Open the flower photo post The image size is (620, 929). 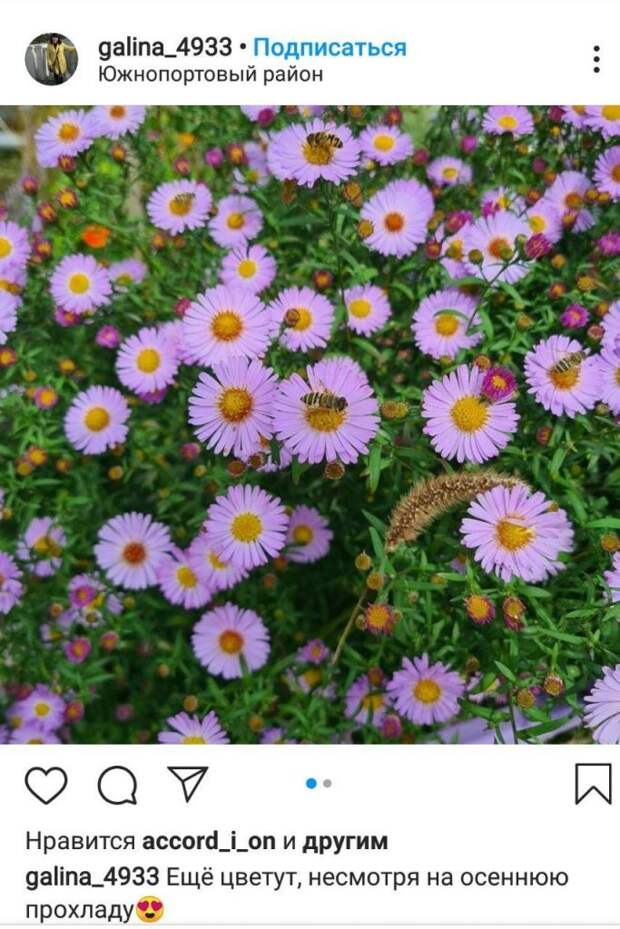point(310,425)
